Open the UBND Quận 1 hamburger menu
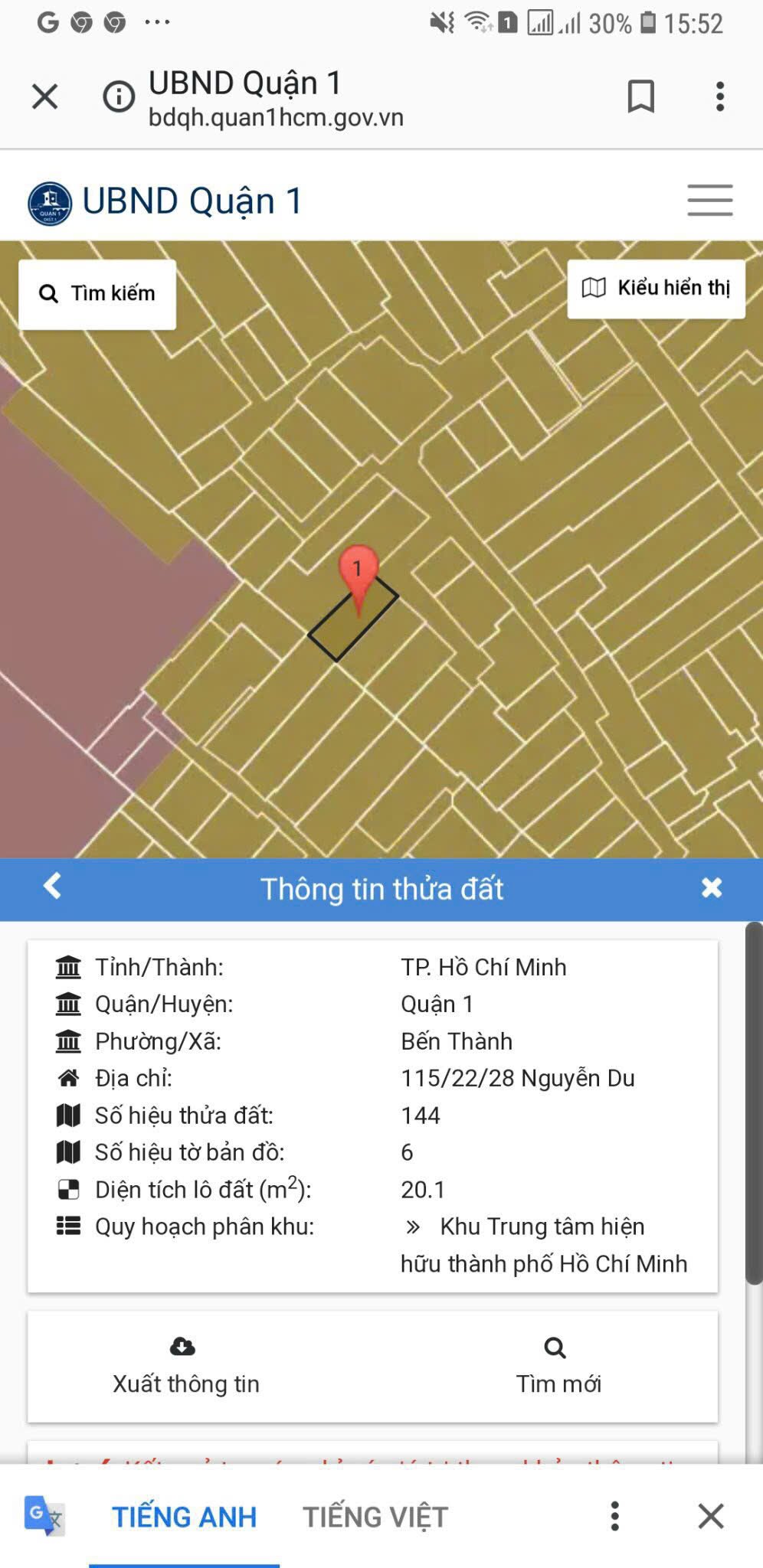 tap(709, 201)
